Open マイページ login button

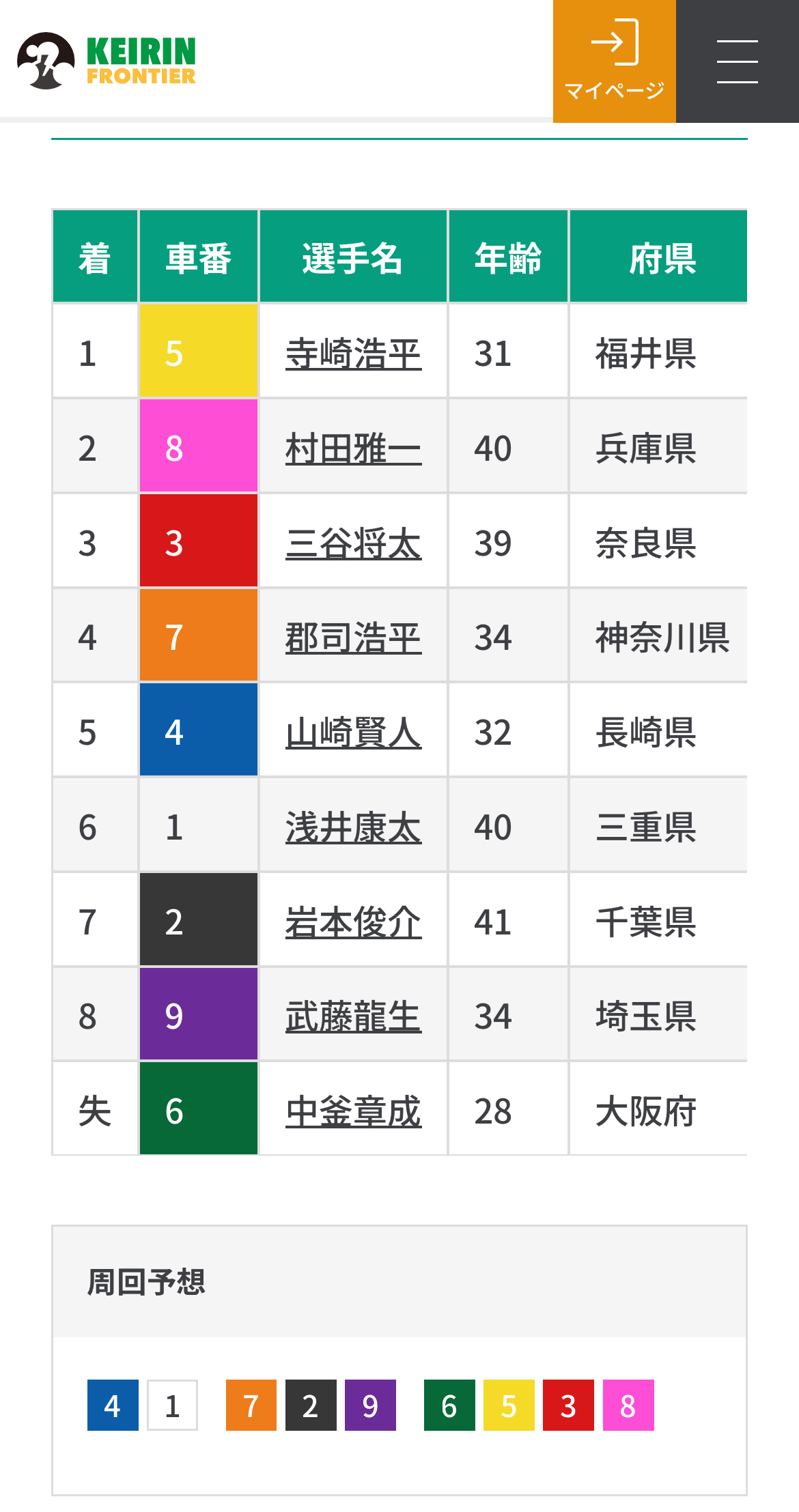614,61
